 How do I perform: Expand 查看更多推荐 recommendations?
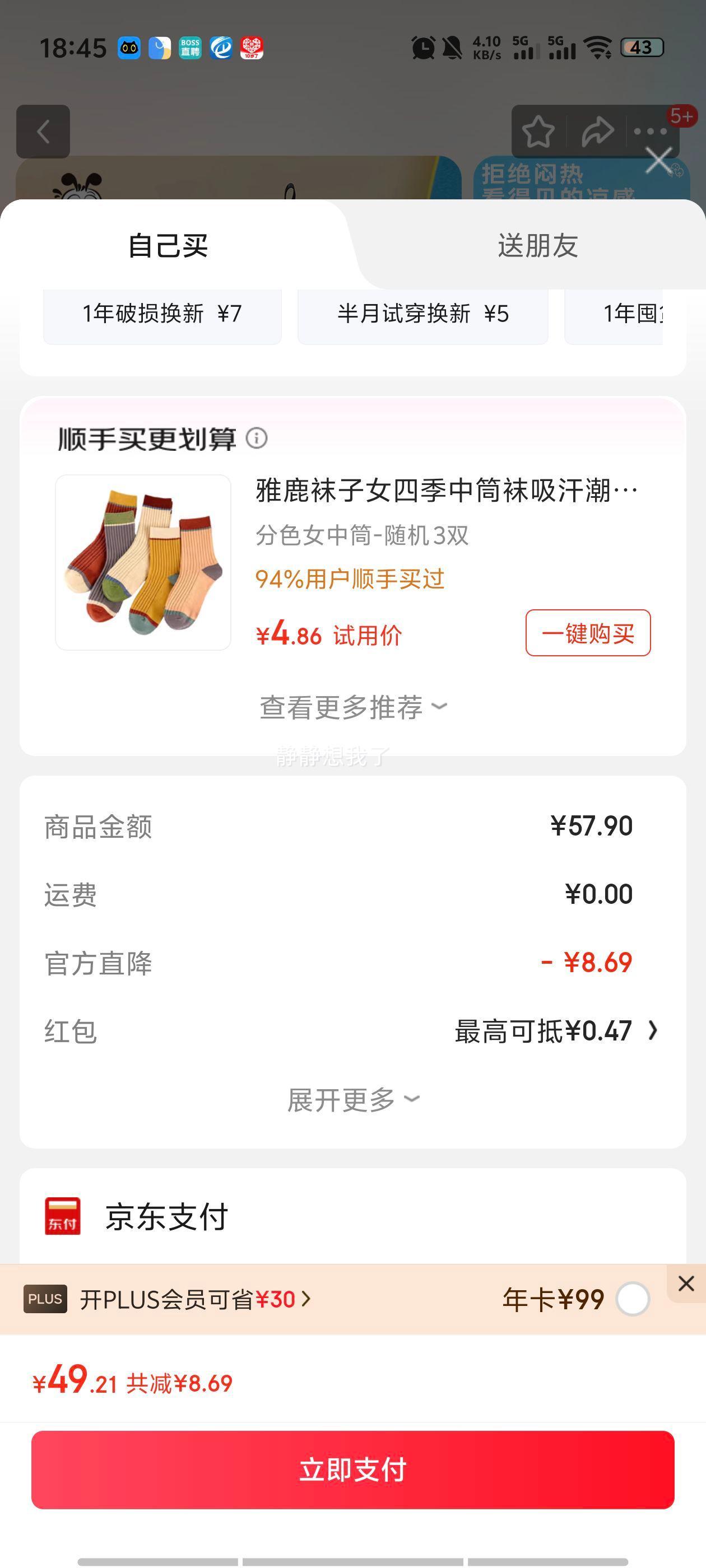[x=352, y=707]
